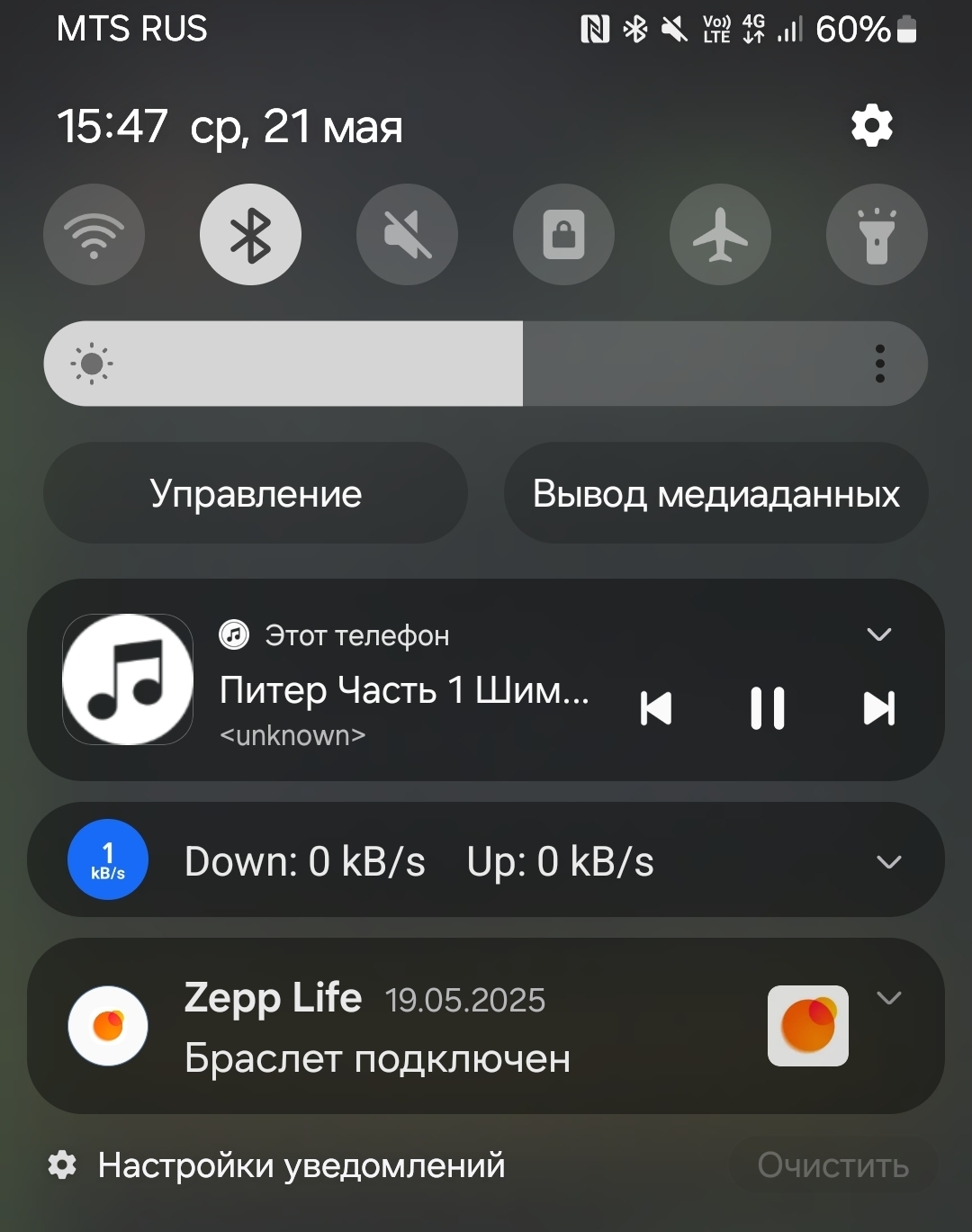Set brightness on the brightness slider

click(x=486, y=364)
